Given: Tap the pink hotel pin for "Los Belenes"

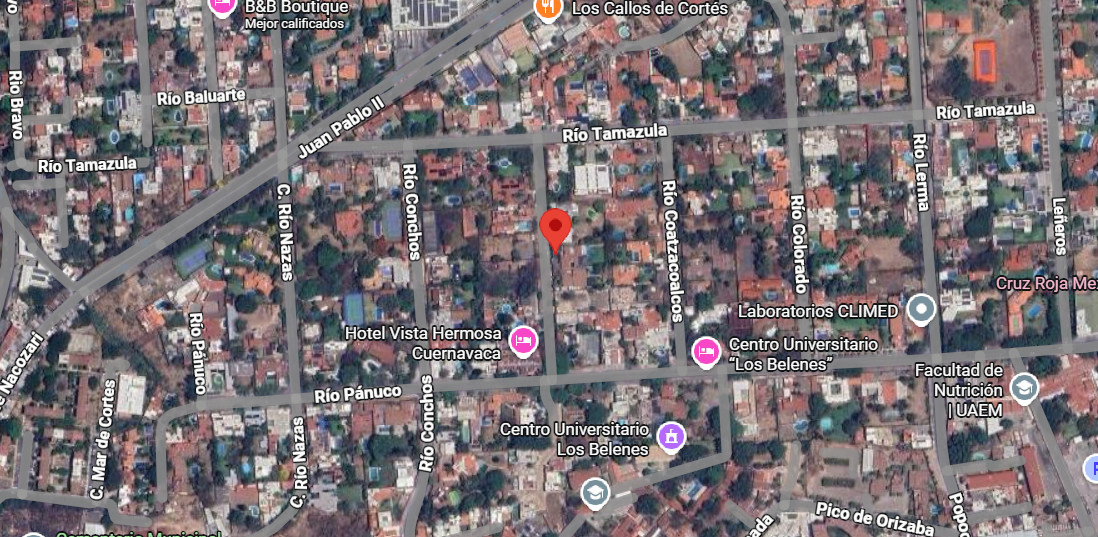Looking at the screenshot, I should (x=706, y=351).
